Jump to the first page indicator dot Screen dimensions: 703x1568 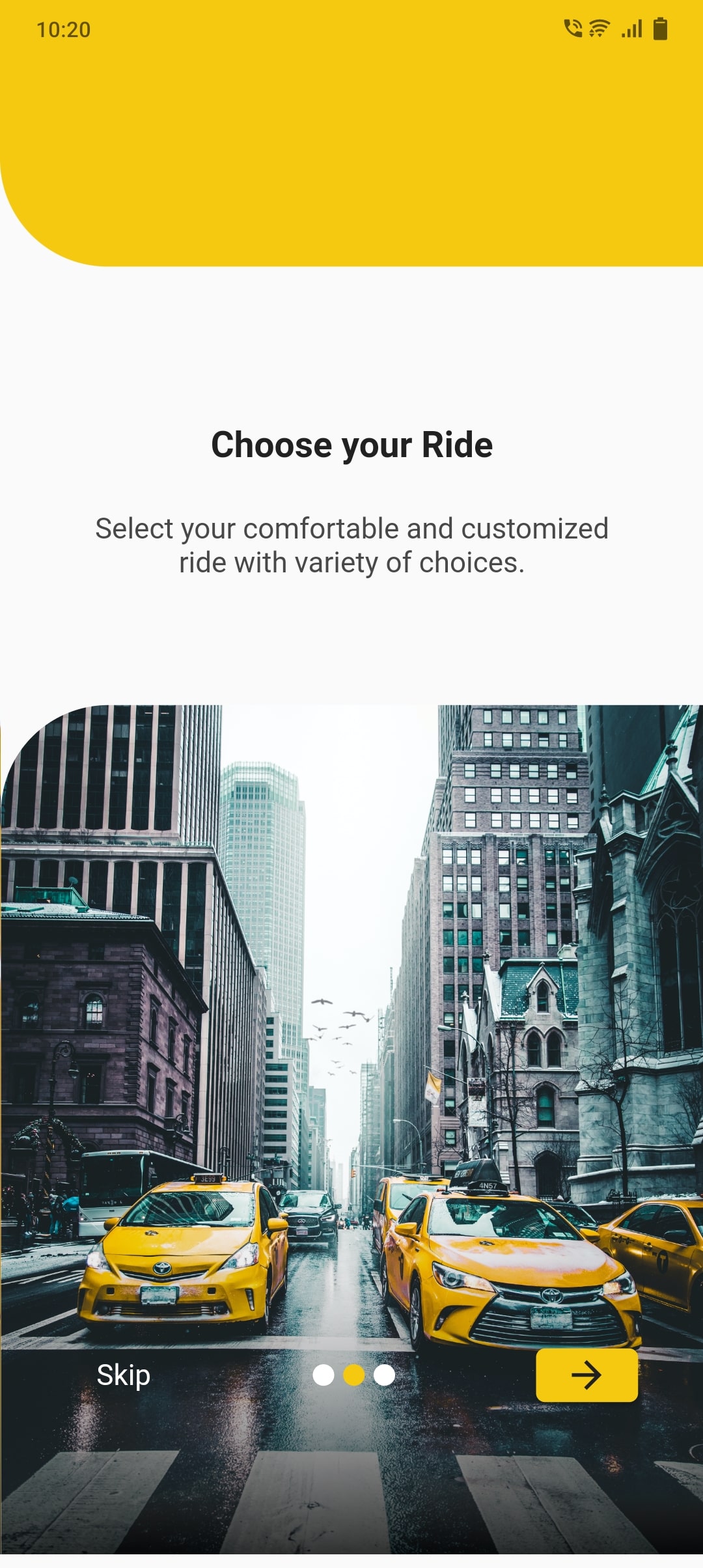coord(324,1375)
